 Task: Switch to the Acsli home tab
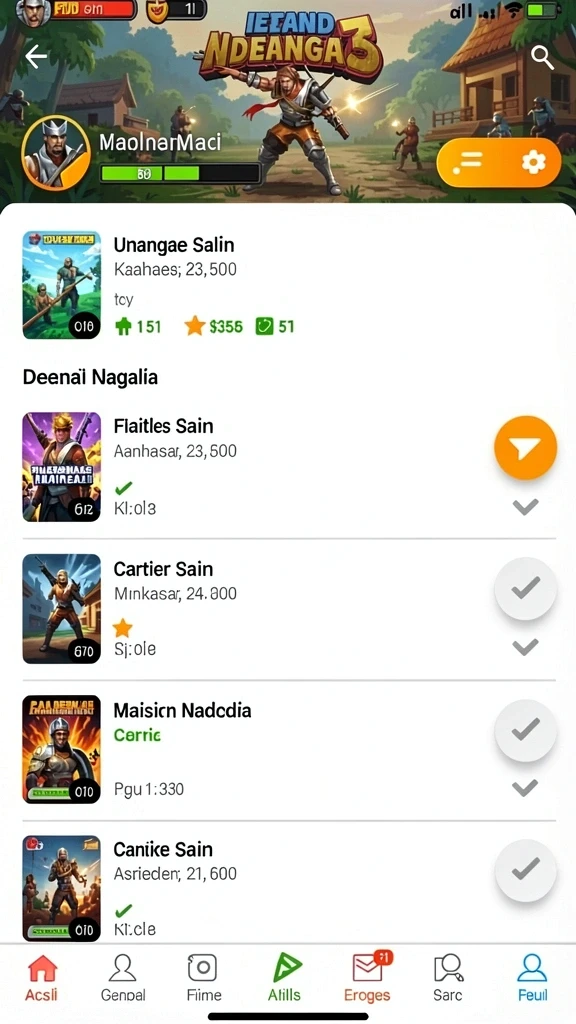(x=42, y=978)
